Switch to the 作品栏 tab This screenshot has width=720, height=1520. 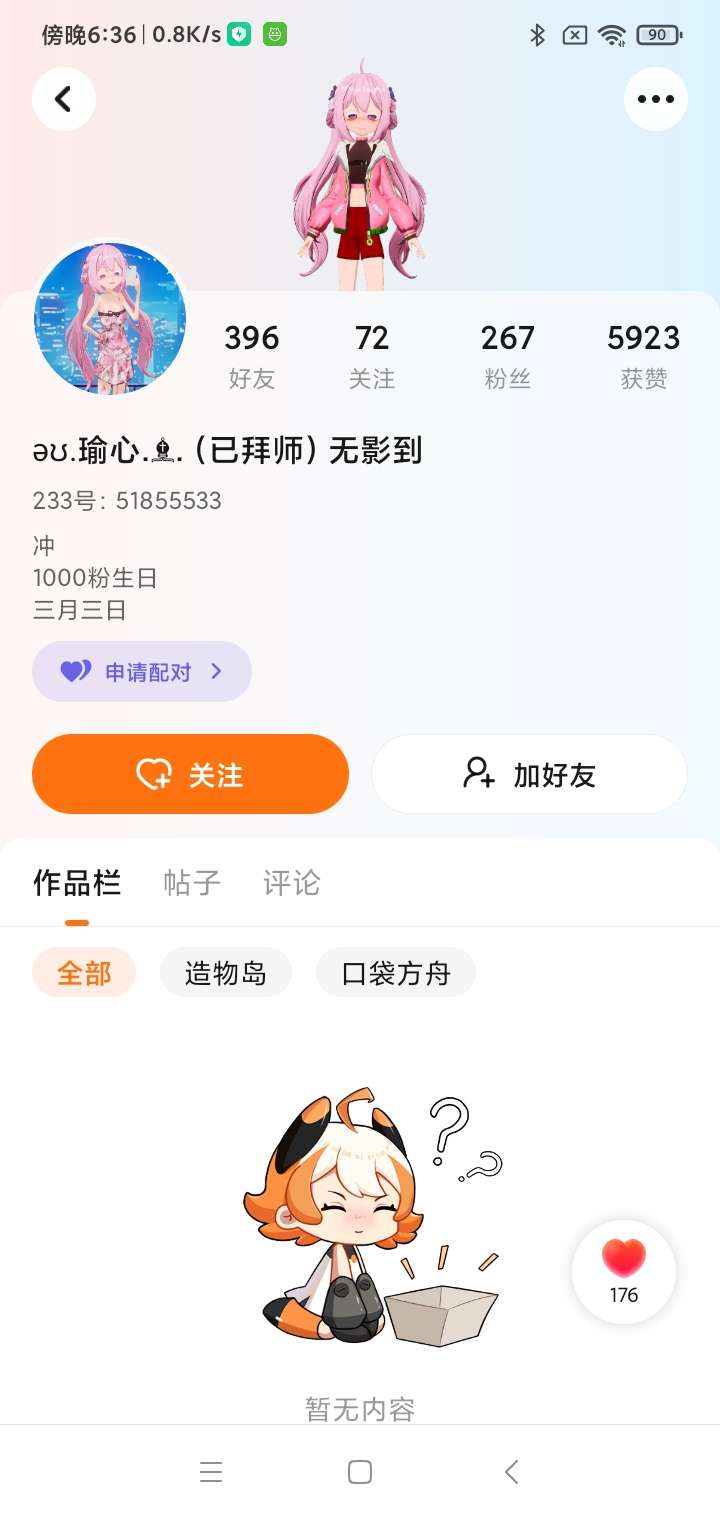pos(77,883)
